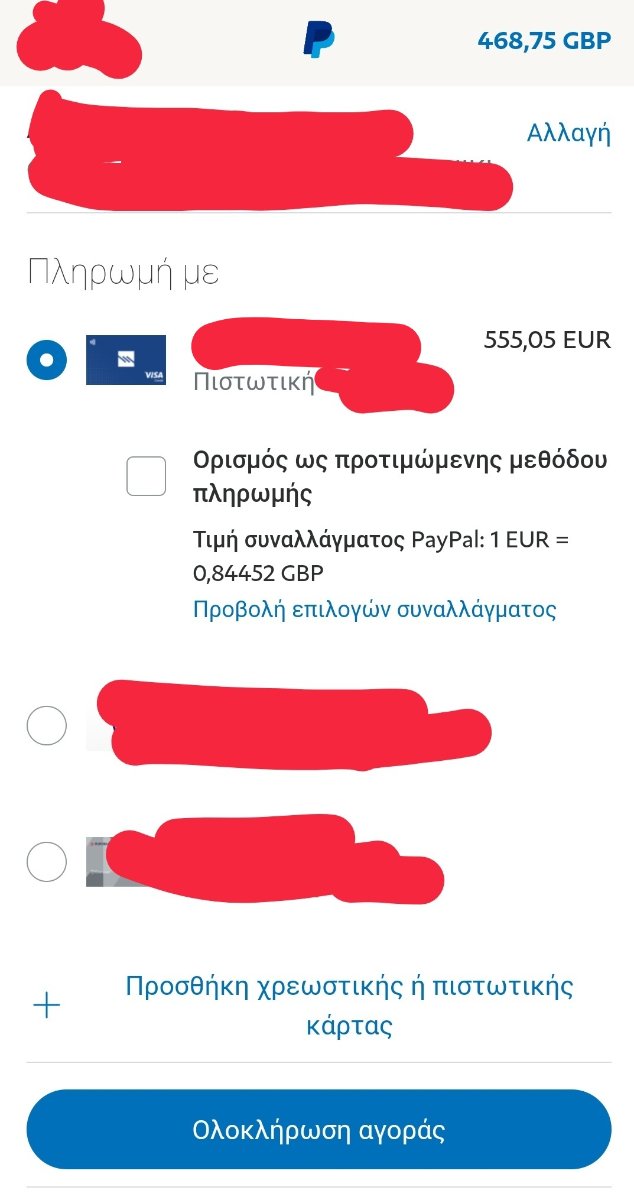This screenshot has height=1200, width=634.
Task: Open Προβολή επιλογών συναλλάγματος link
Action: coord(374,609)
